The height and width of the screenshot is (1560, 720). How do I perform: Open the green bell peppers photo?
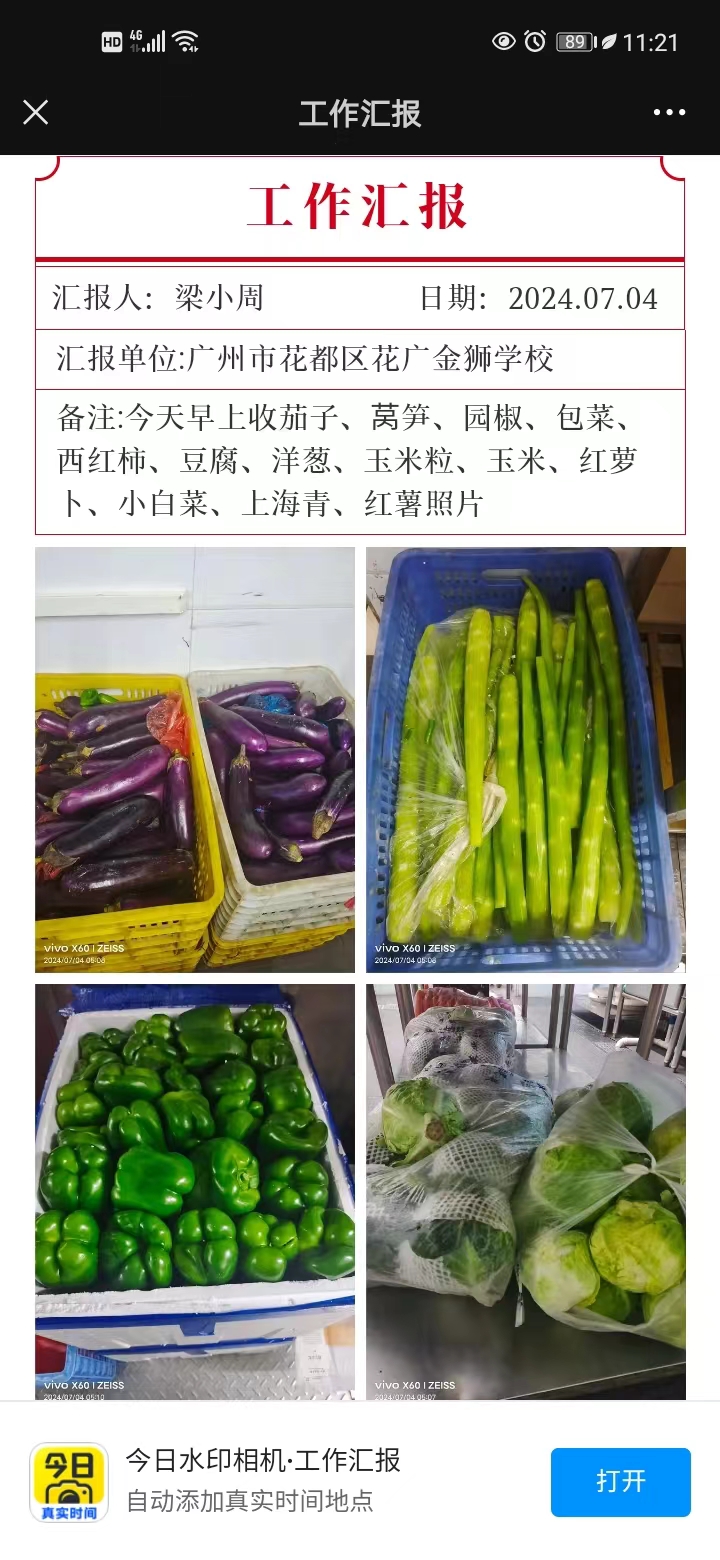click(195, 1191)
